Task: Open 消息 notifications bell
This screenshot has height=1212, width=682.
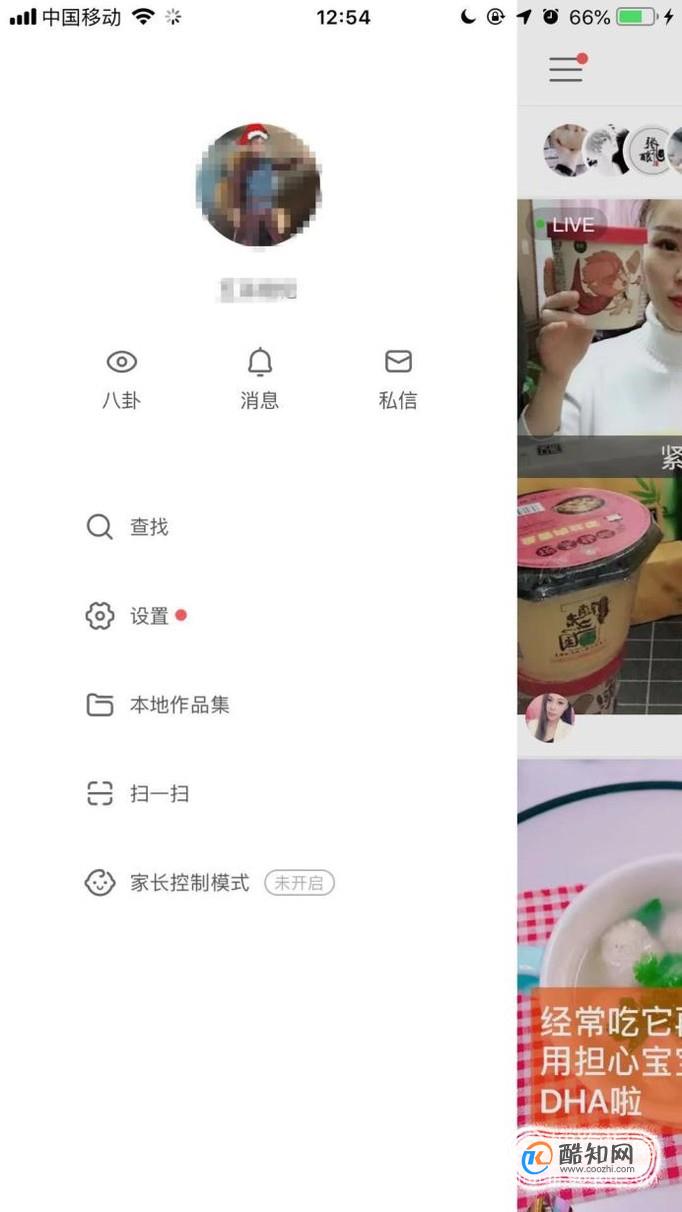Action: (259, 379)
